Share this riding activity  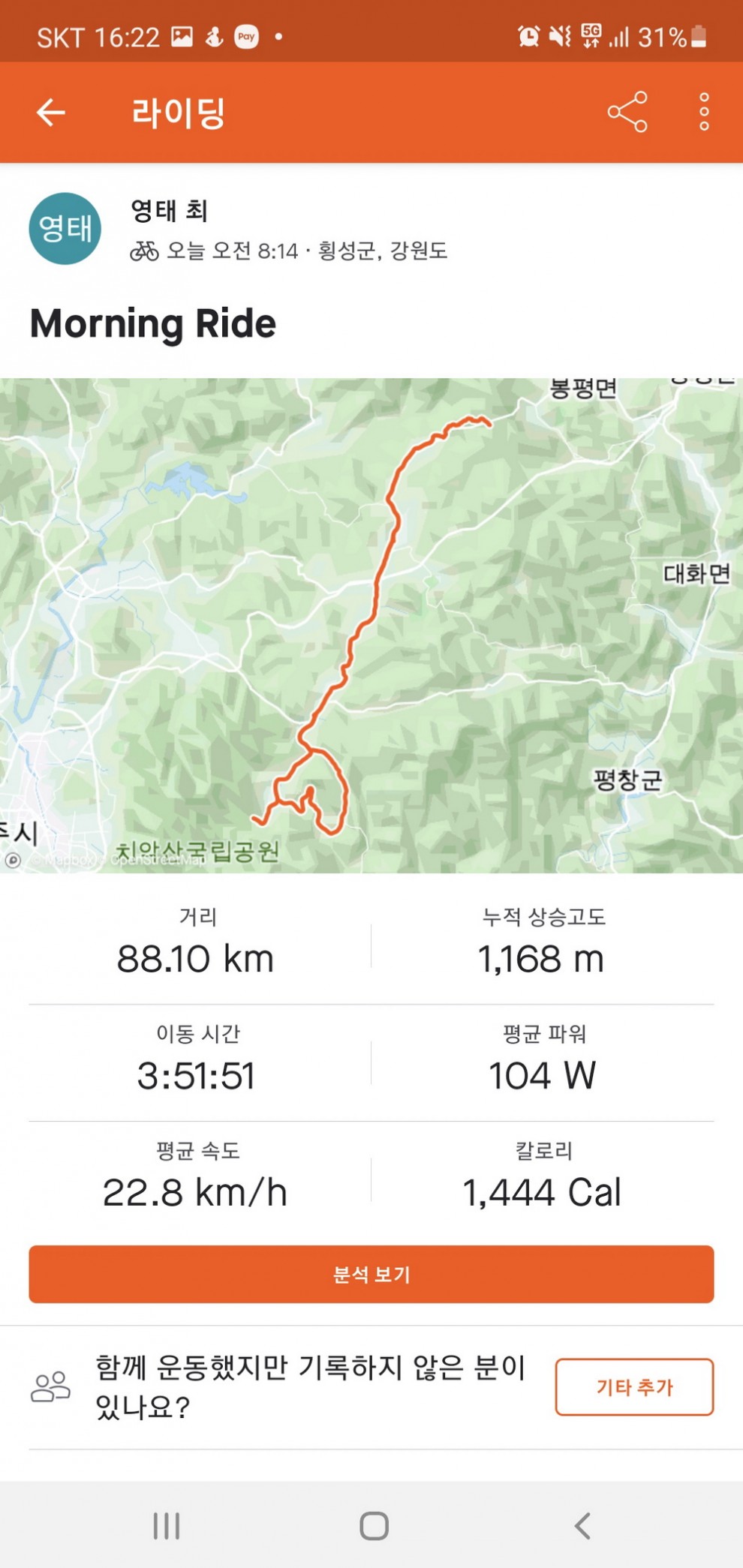(x=627, y=113)
